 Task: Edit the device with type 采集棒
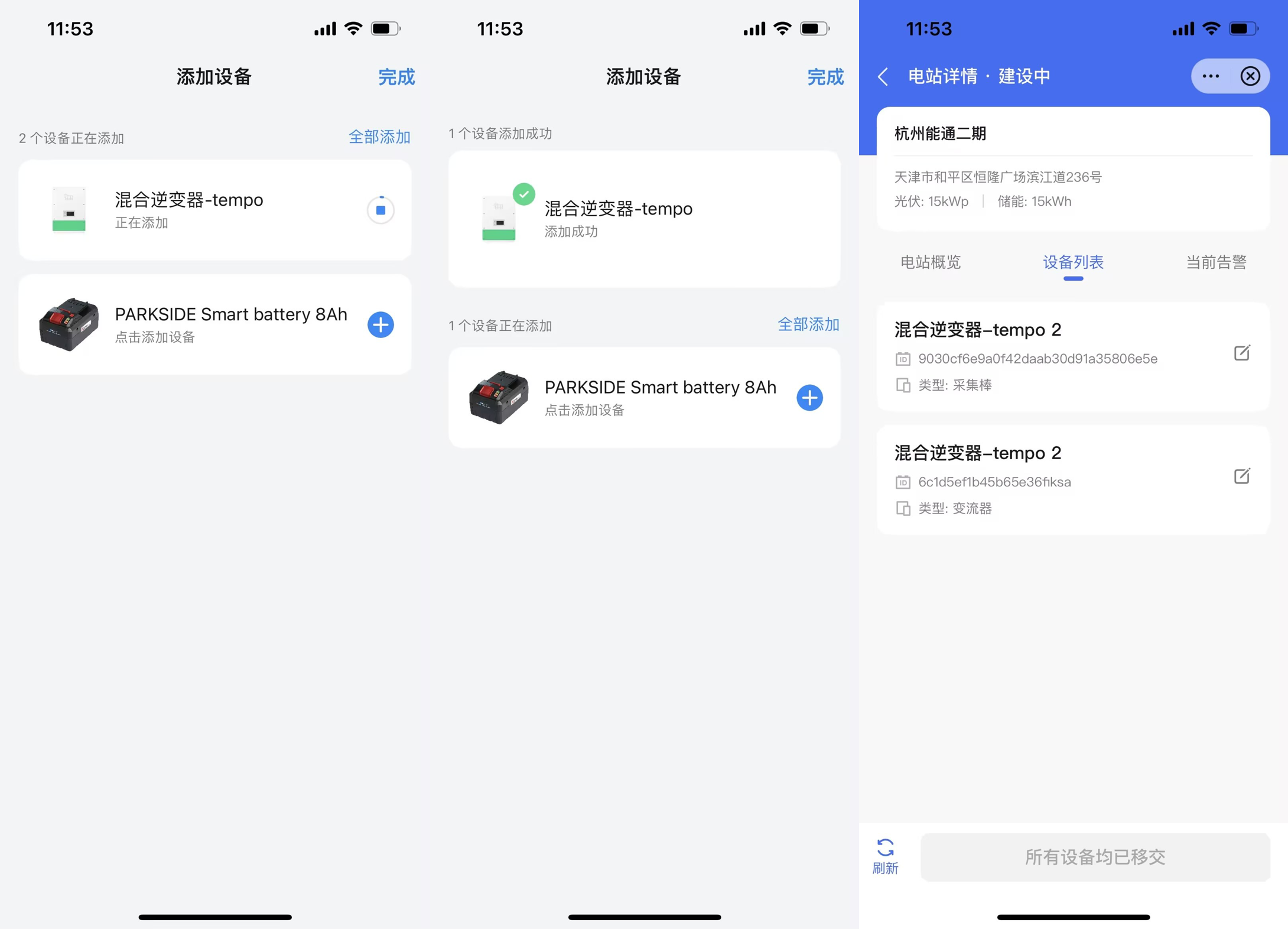point(1241,353)
